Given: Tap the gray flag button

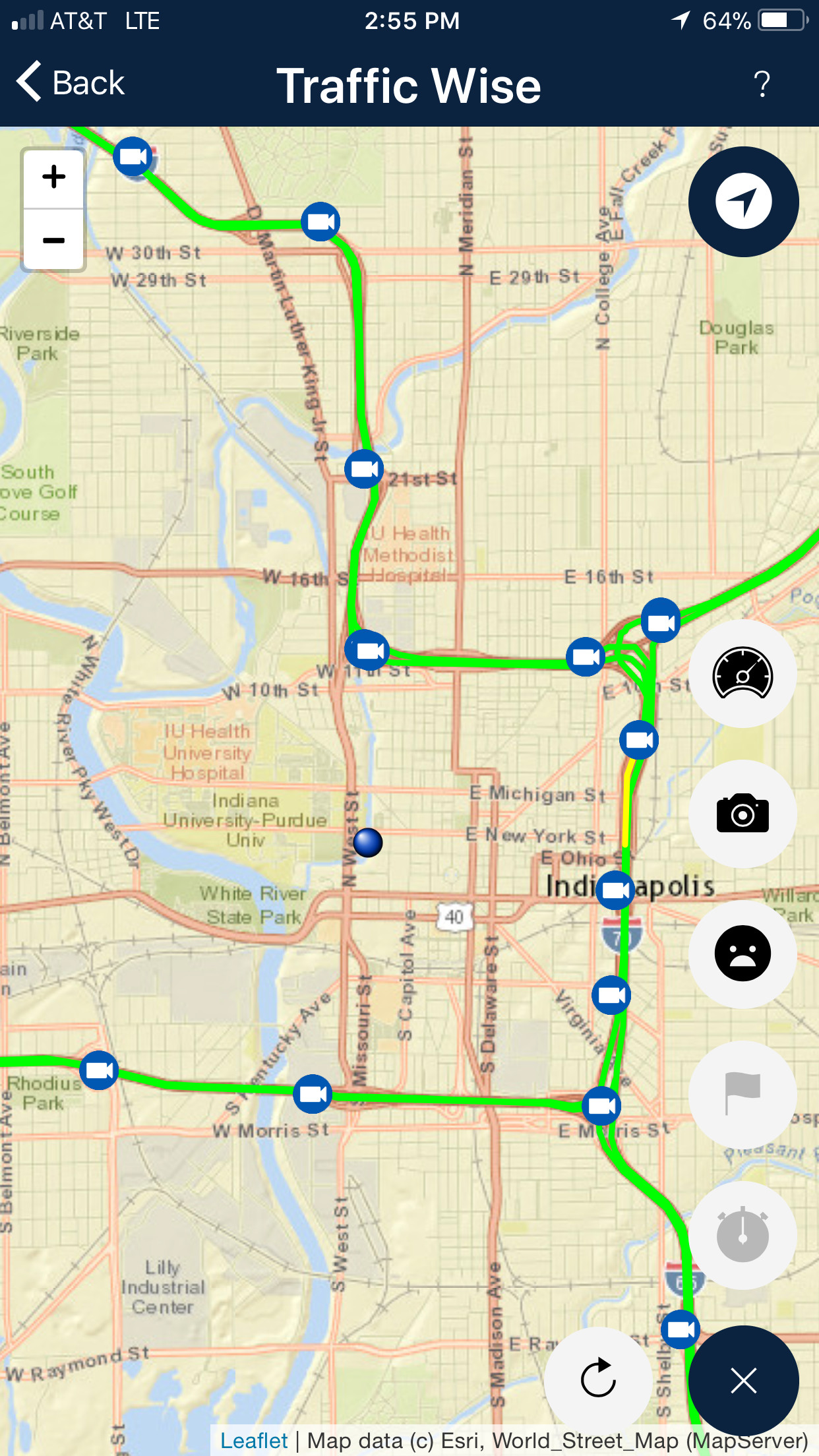Looking at the screenshot, I should click(743, 1094).
